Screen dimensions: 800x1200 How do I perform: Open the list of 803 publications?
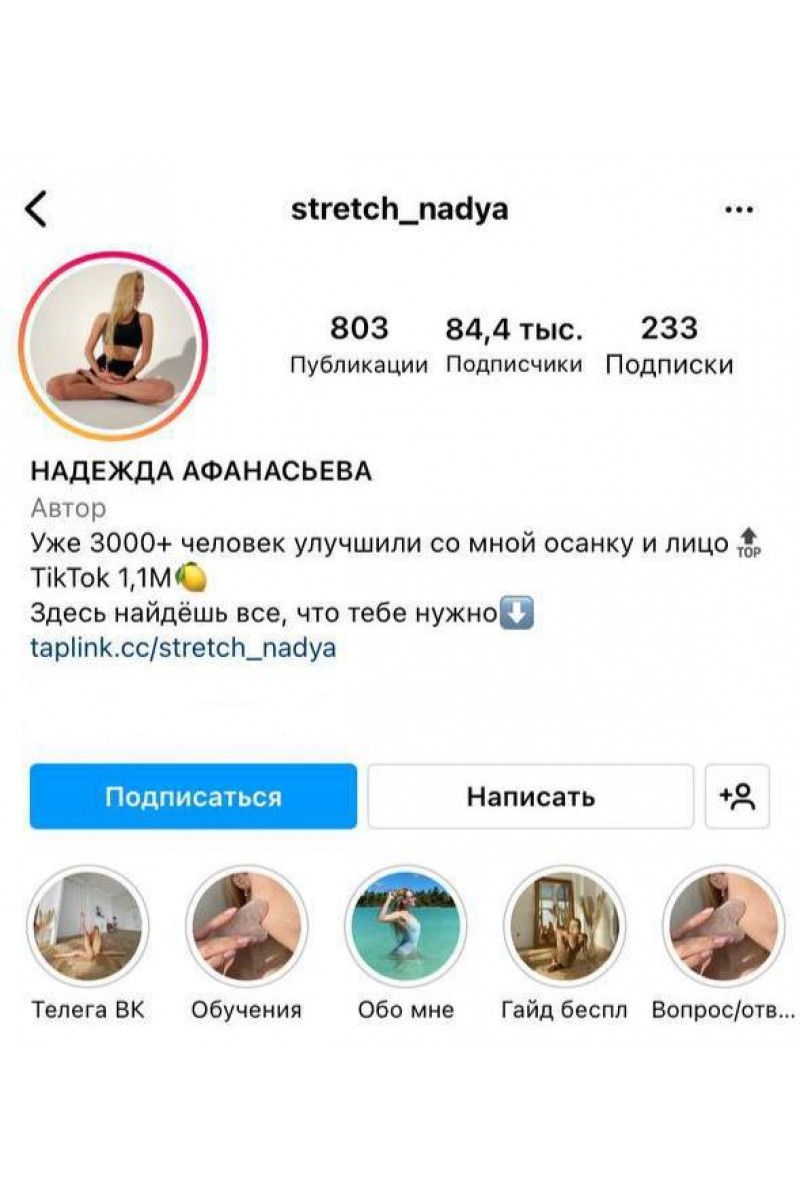point(359,344)
